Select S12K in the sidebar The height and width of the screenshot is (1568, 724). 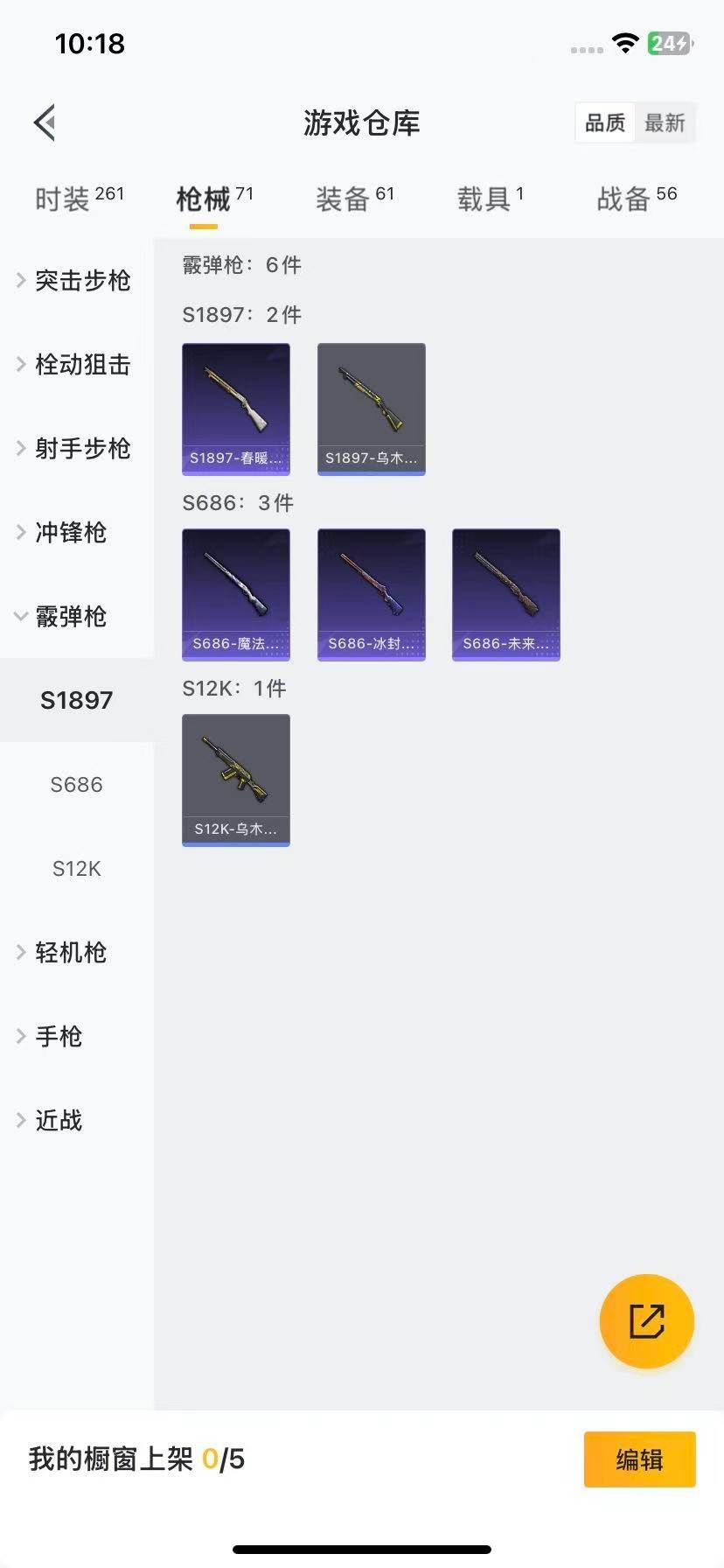point(76,869)
